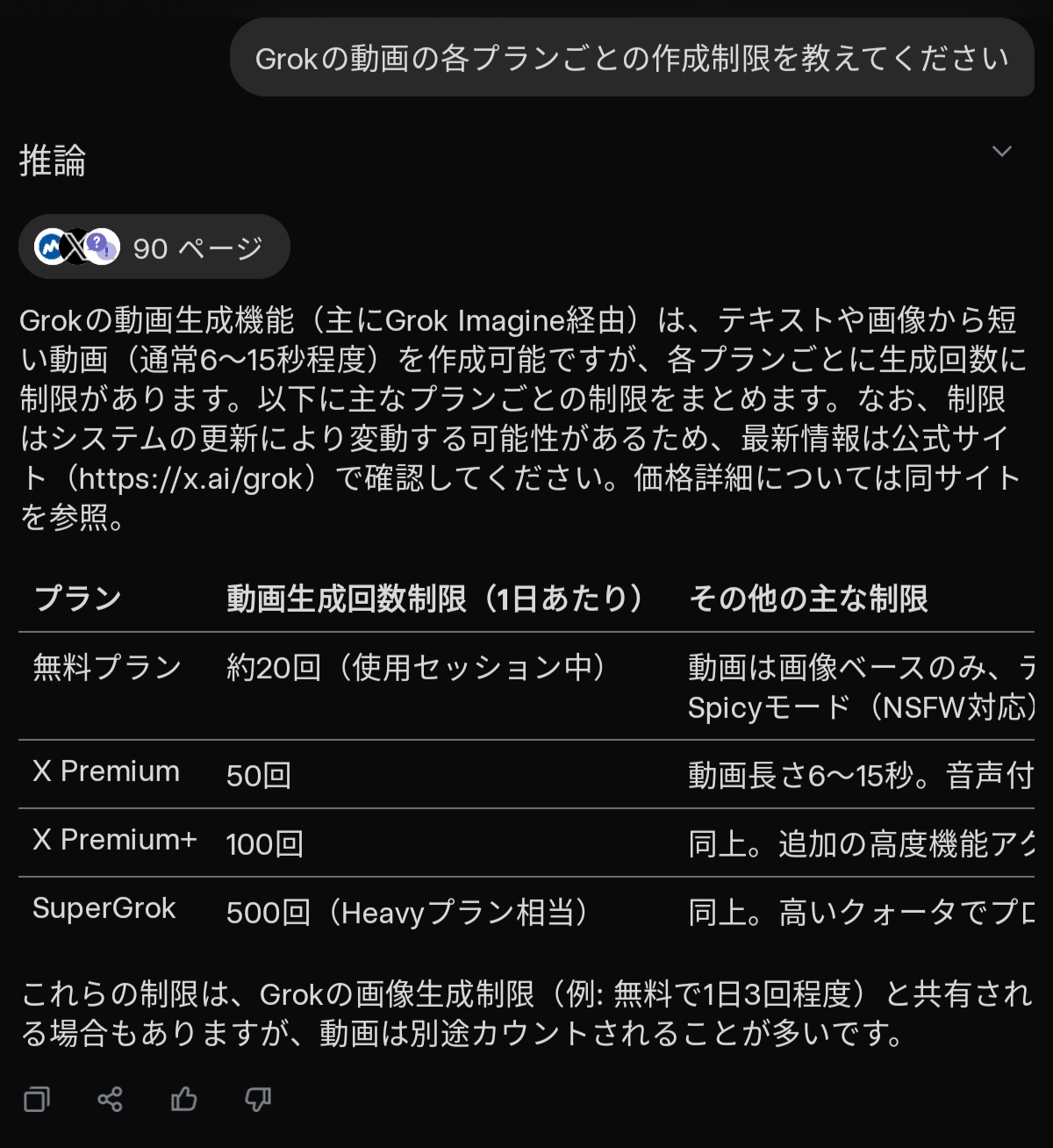
Task: Expand the 推論 reasoning section chevron
Action: pyautogui.click(x=1001, y=152)
